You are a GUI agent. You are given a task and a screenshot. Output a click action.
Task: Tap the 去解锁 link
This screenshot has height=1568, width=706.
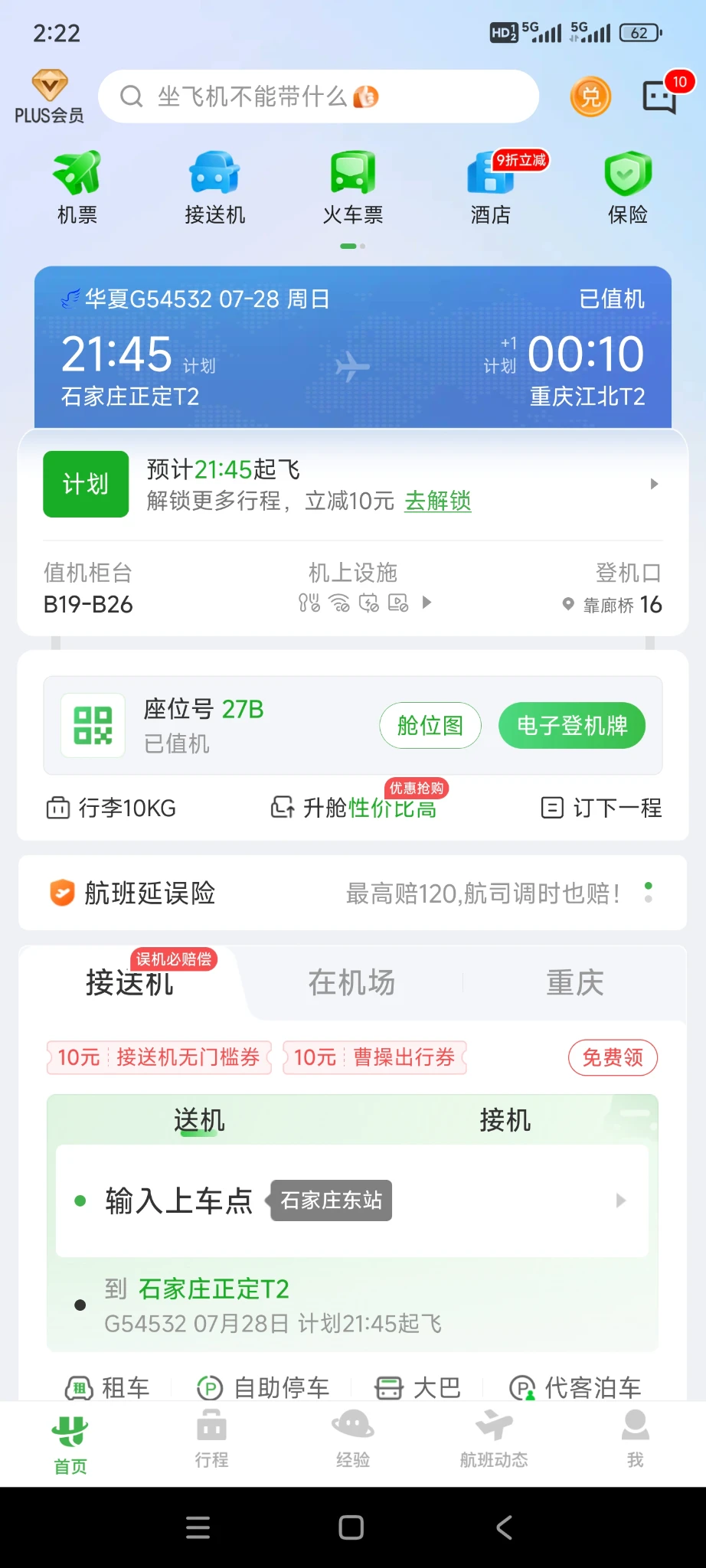pos(437,501)
